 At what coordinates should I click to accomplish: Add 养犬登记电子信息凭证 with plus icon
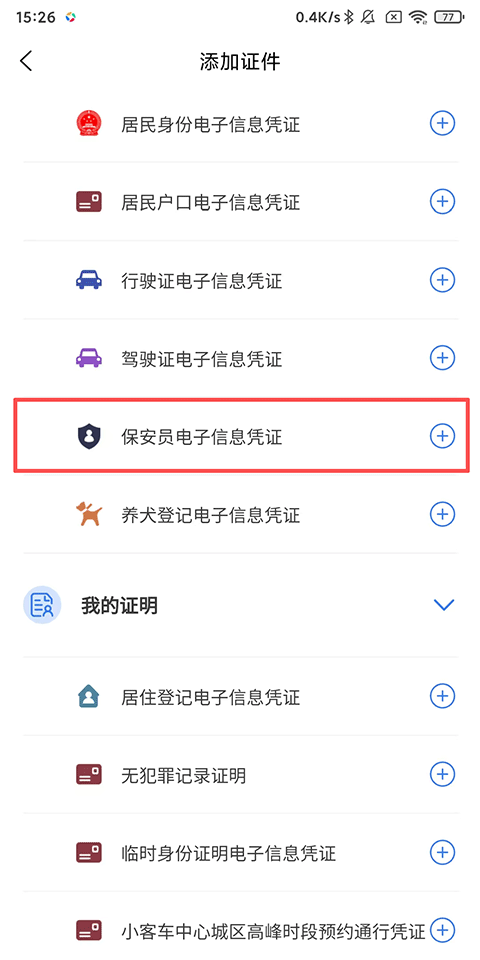click(x=442, y=514)
